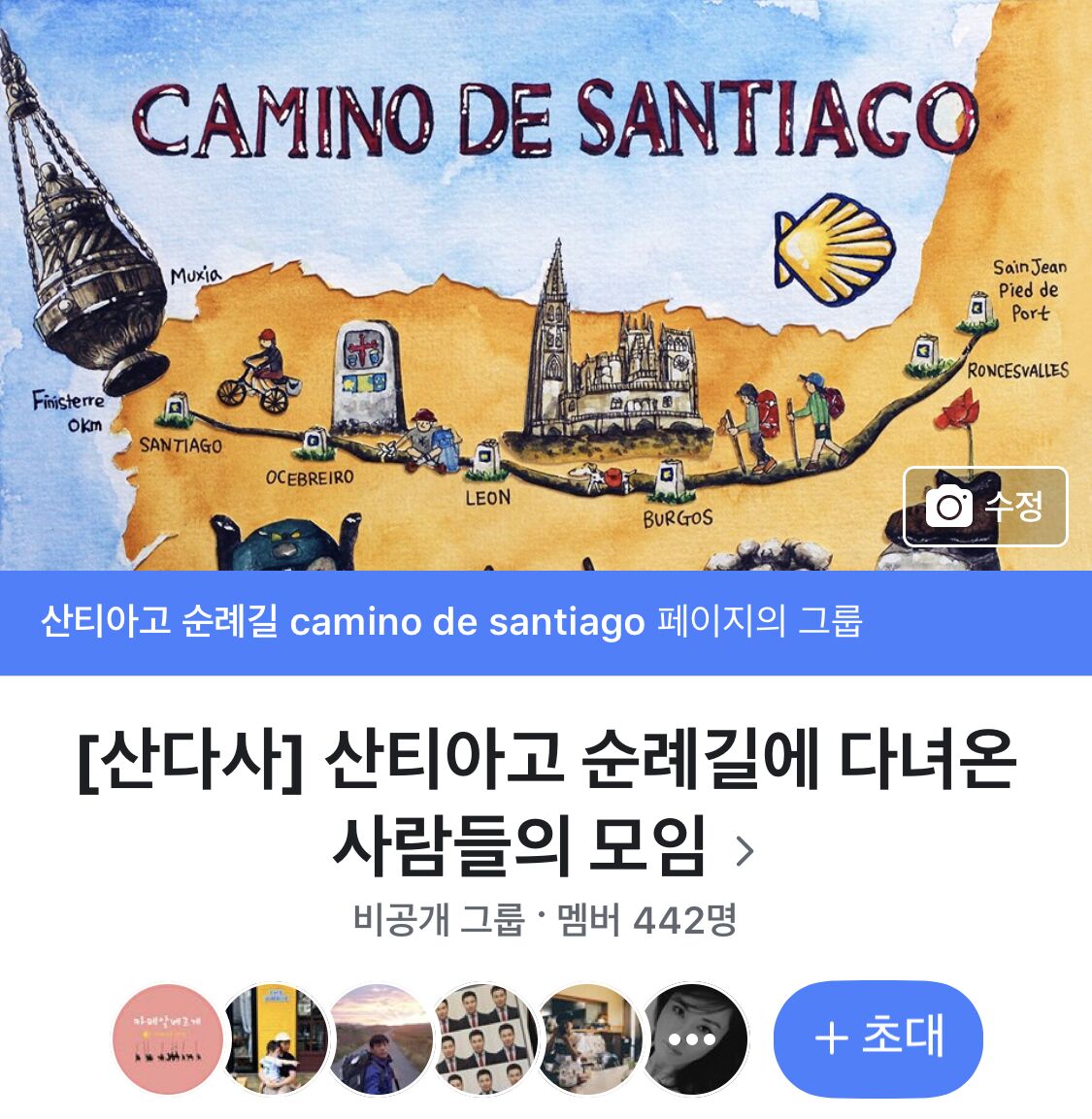Open the [산다사] group title details
Screen dimensions: 1092x1119
tap(546, 802)
